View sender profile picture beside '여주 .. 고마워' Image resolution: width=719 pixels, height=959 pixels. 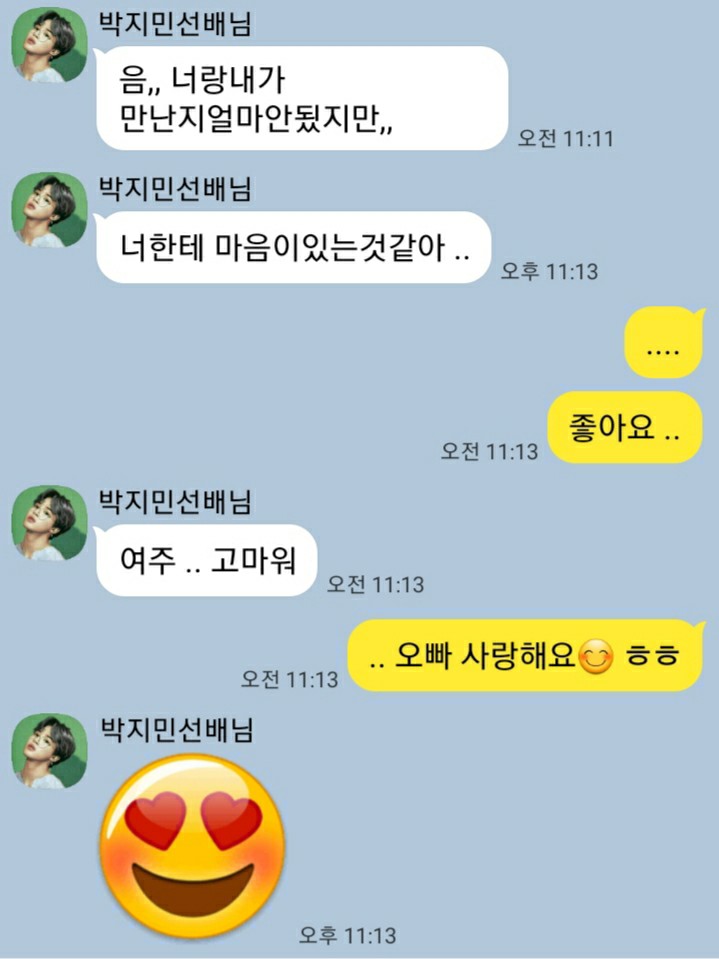click(49, 523)
